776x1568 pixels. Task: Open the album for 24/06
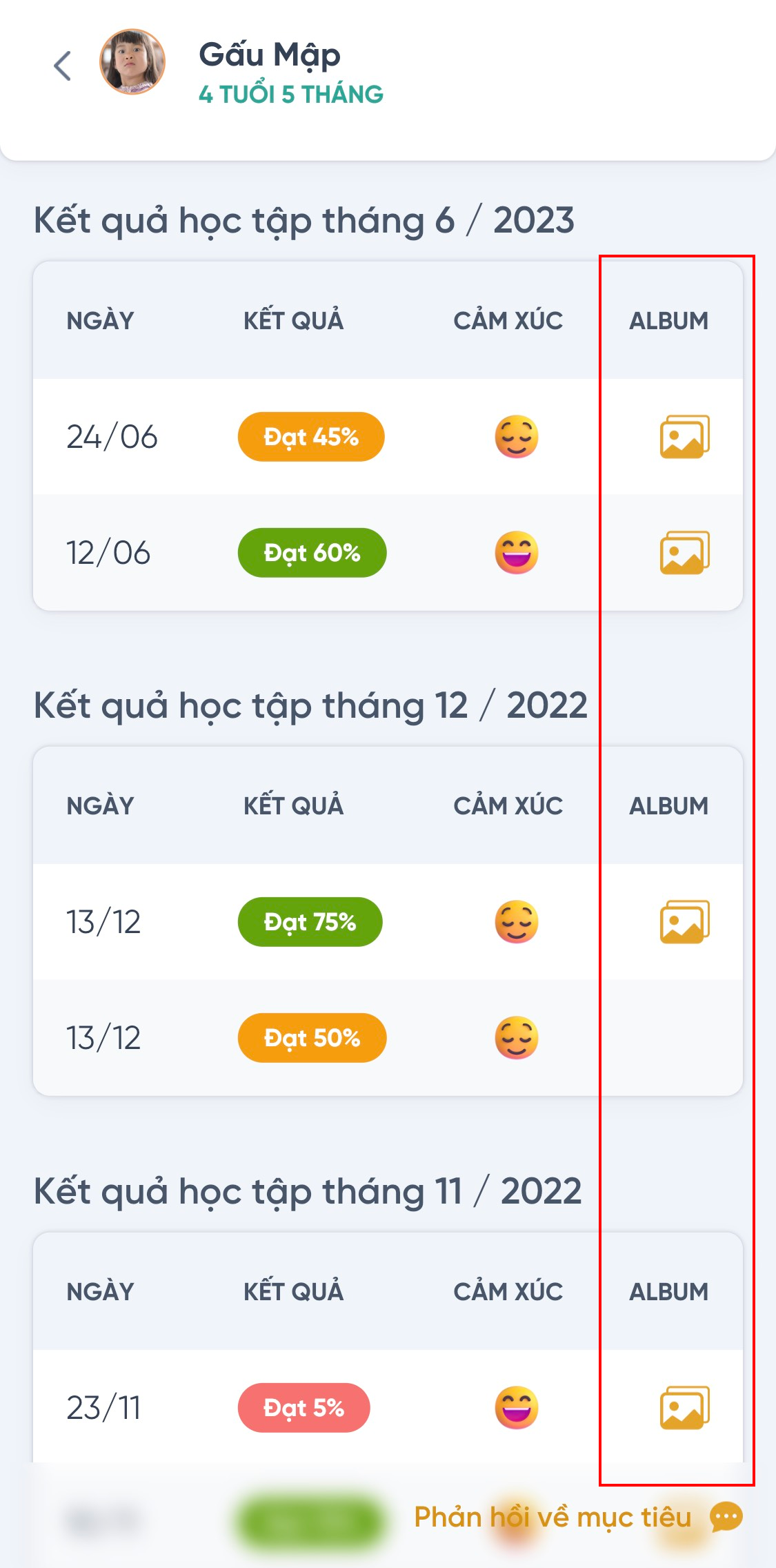point(684,437)
